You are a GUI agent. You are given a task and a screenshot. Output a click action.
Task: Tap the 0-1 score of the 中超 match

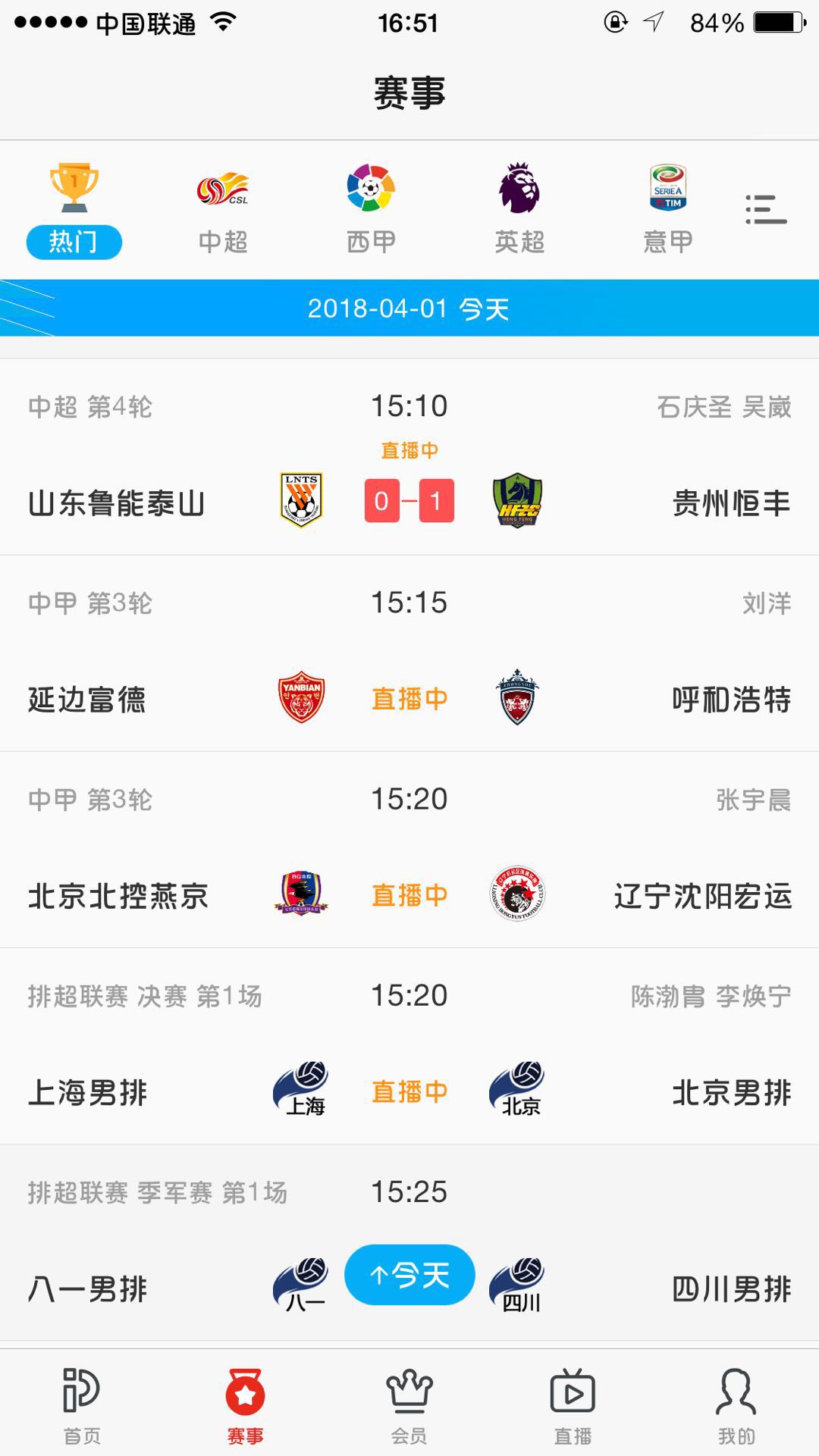point(409,500)
